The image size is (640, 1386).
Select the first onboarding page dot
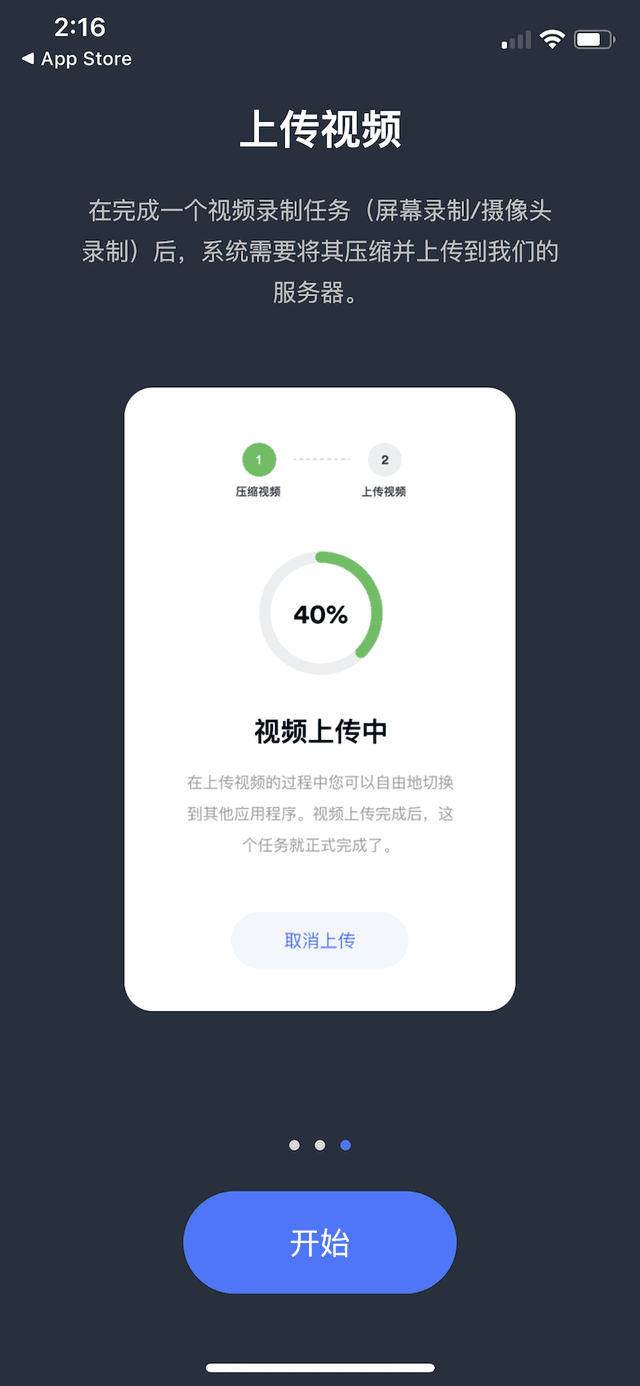click(294, 1145)
